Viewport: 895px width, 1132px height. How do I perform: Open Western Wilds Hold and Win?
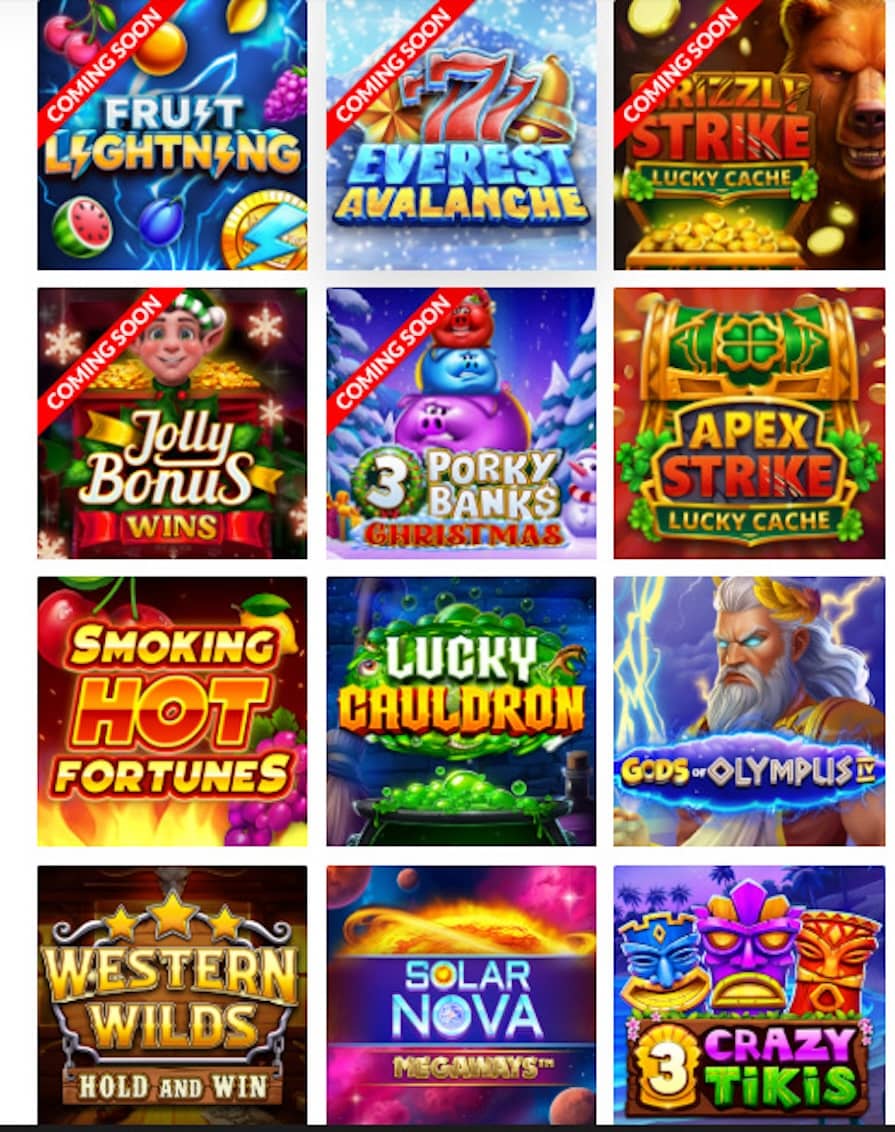click(172, 995)
